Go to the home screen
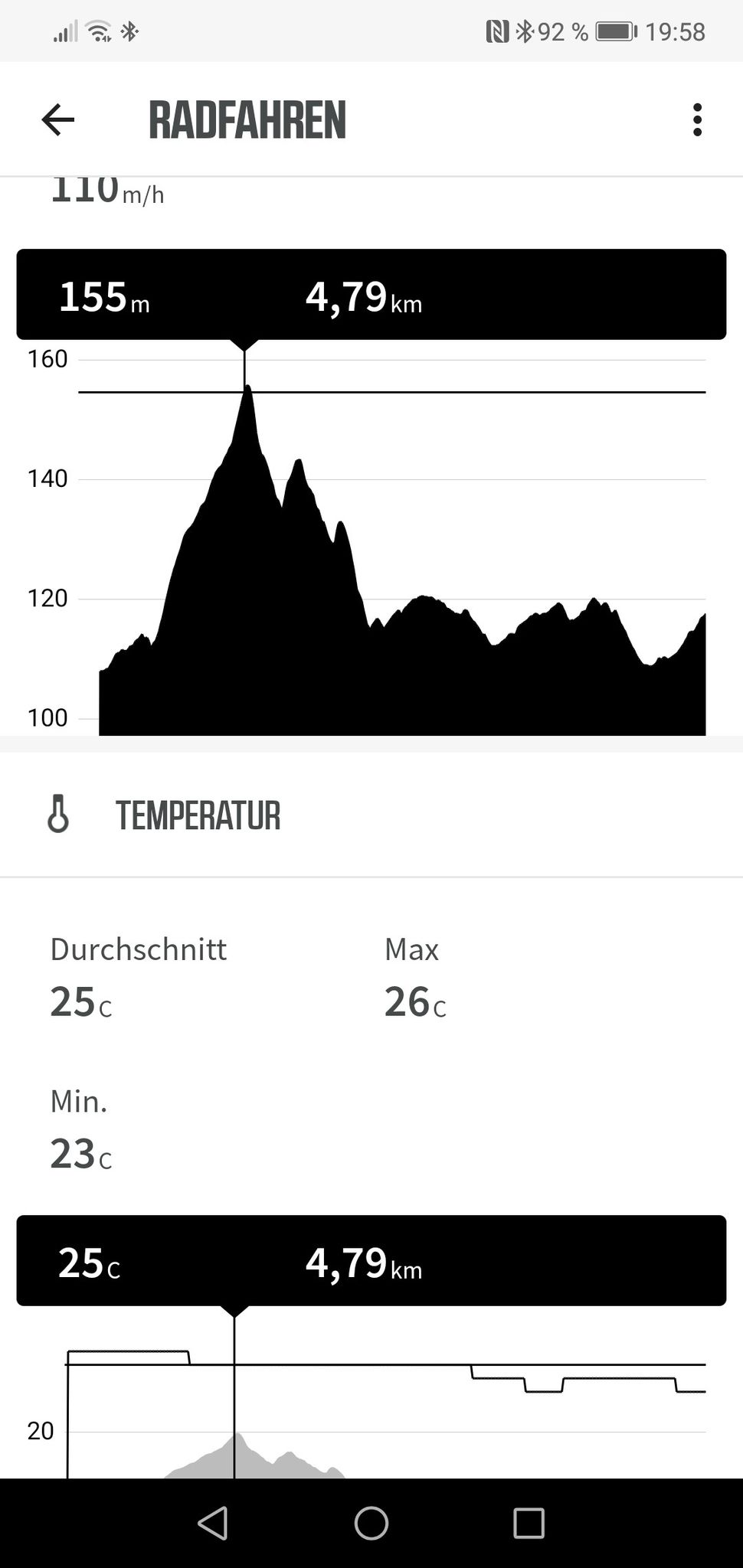Viewport: 743px width, 1568px height. pos(371,1523)
